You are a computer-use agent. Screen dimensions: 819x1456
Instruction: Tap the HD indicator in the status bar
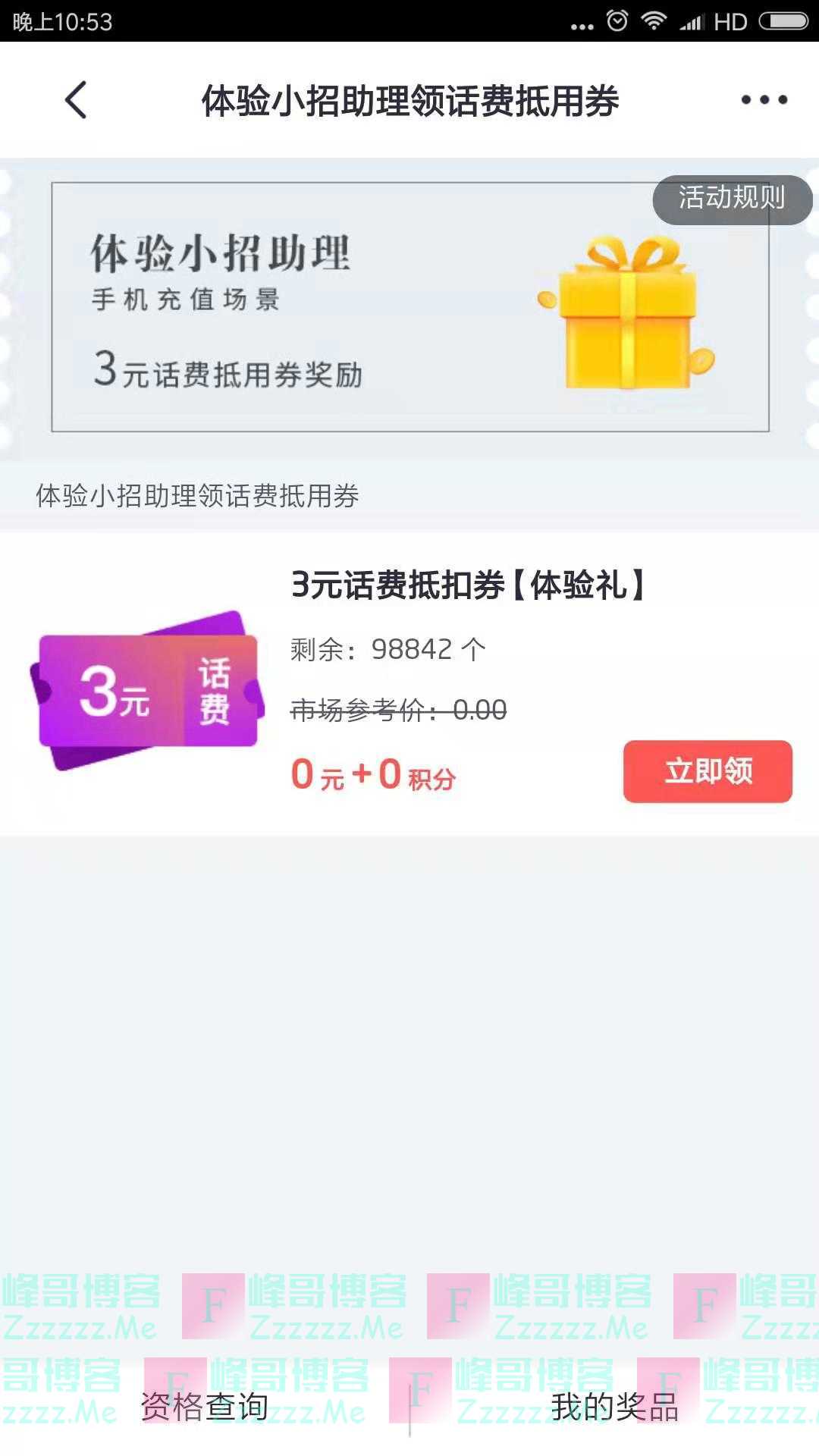click(x=730, y=20)
